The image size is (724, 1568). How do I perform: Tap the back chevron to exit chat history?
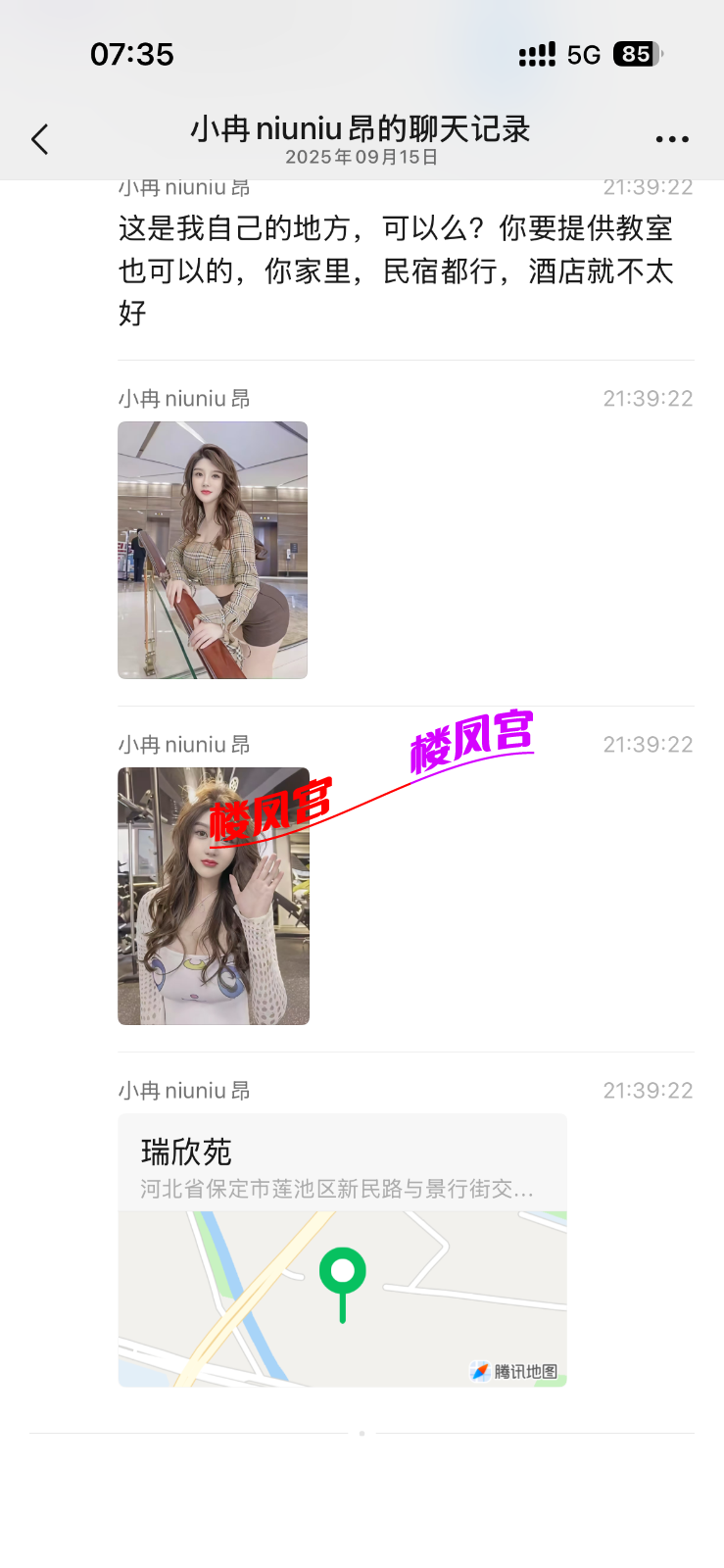(39, 139)
